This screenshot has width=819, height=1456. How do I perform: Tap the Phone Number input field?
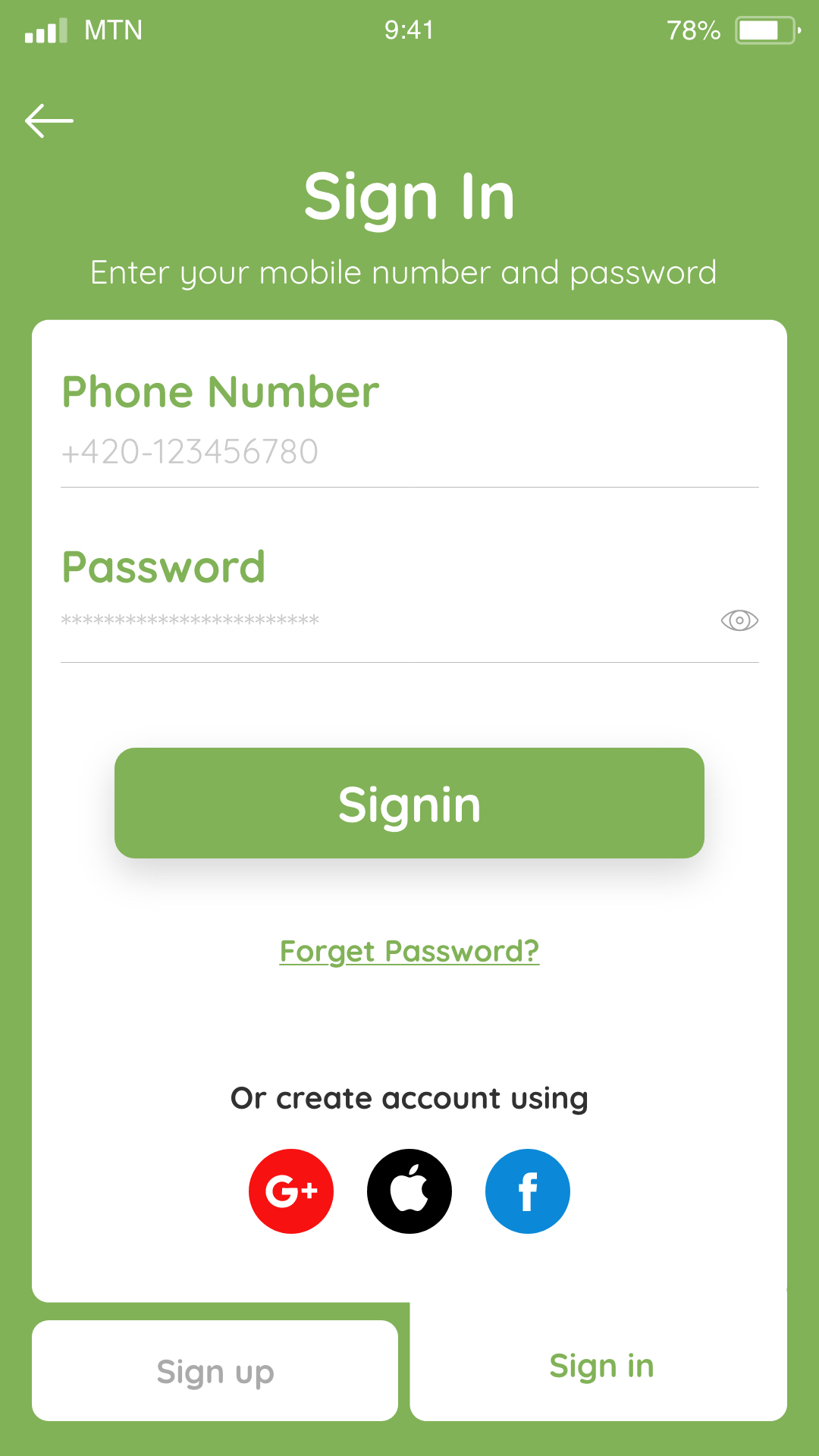[409, 452]
